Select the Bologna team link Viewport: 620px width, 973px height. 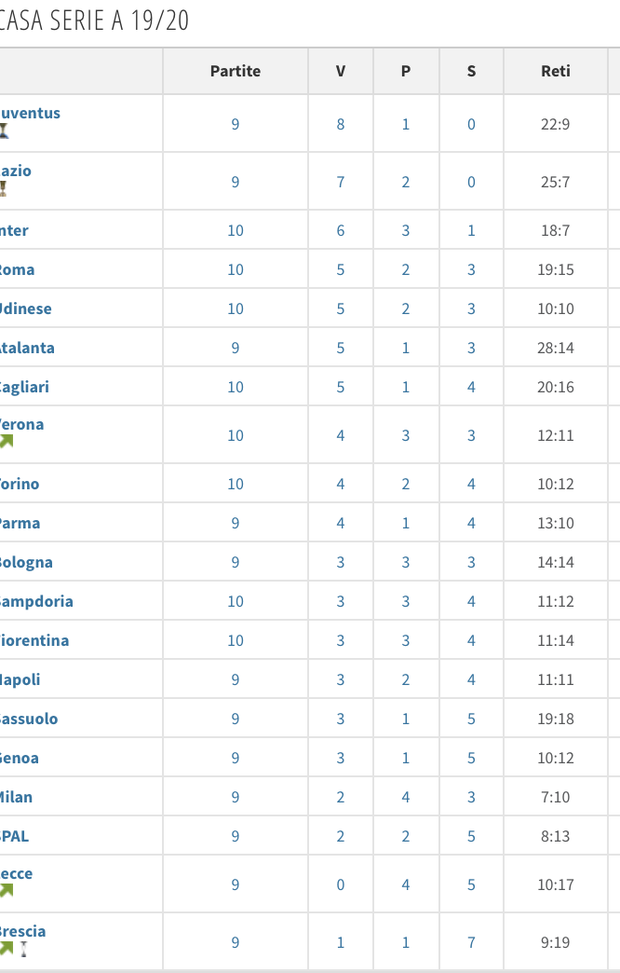tap(26, 562)
